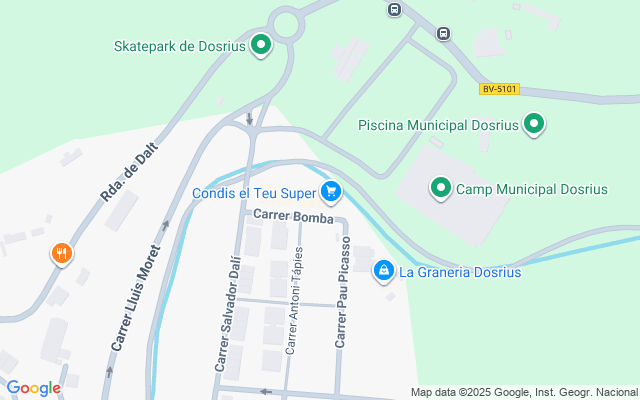
Task: Open Piscina Municipal Dosrius place pin
Action: tap(534, 125)
